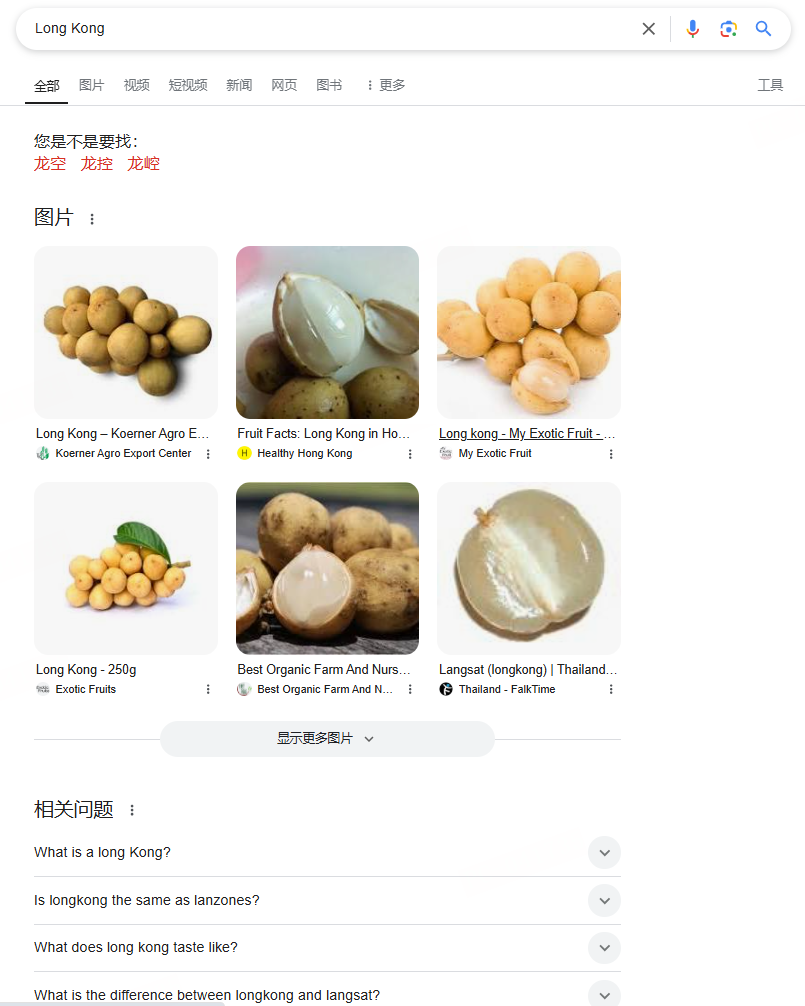The height and width of the screenshot is (1006, 805).
Task: Select the suggestion 龙空
Action: point(50,164)
